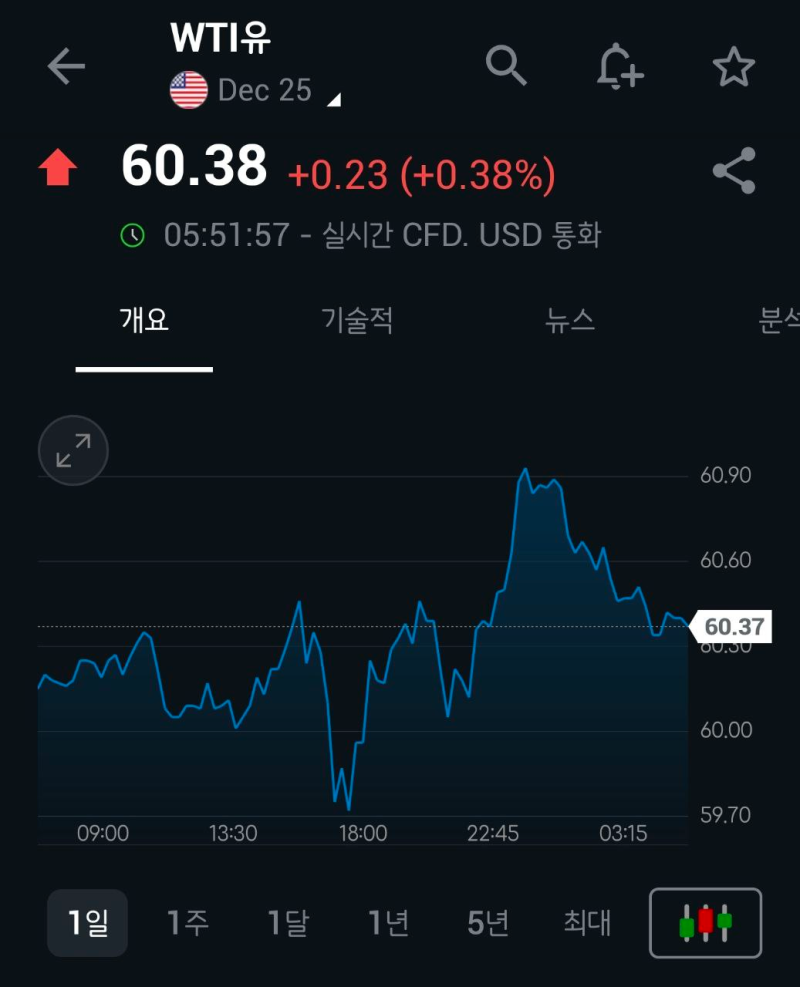800x987 pixels.
Task: Click the back arrow icon
Action: click(65, 66)
